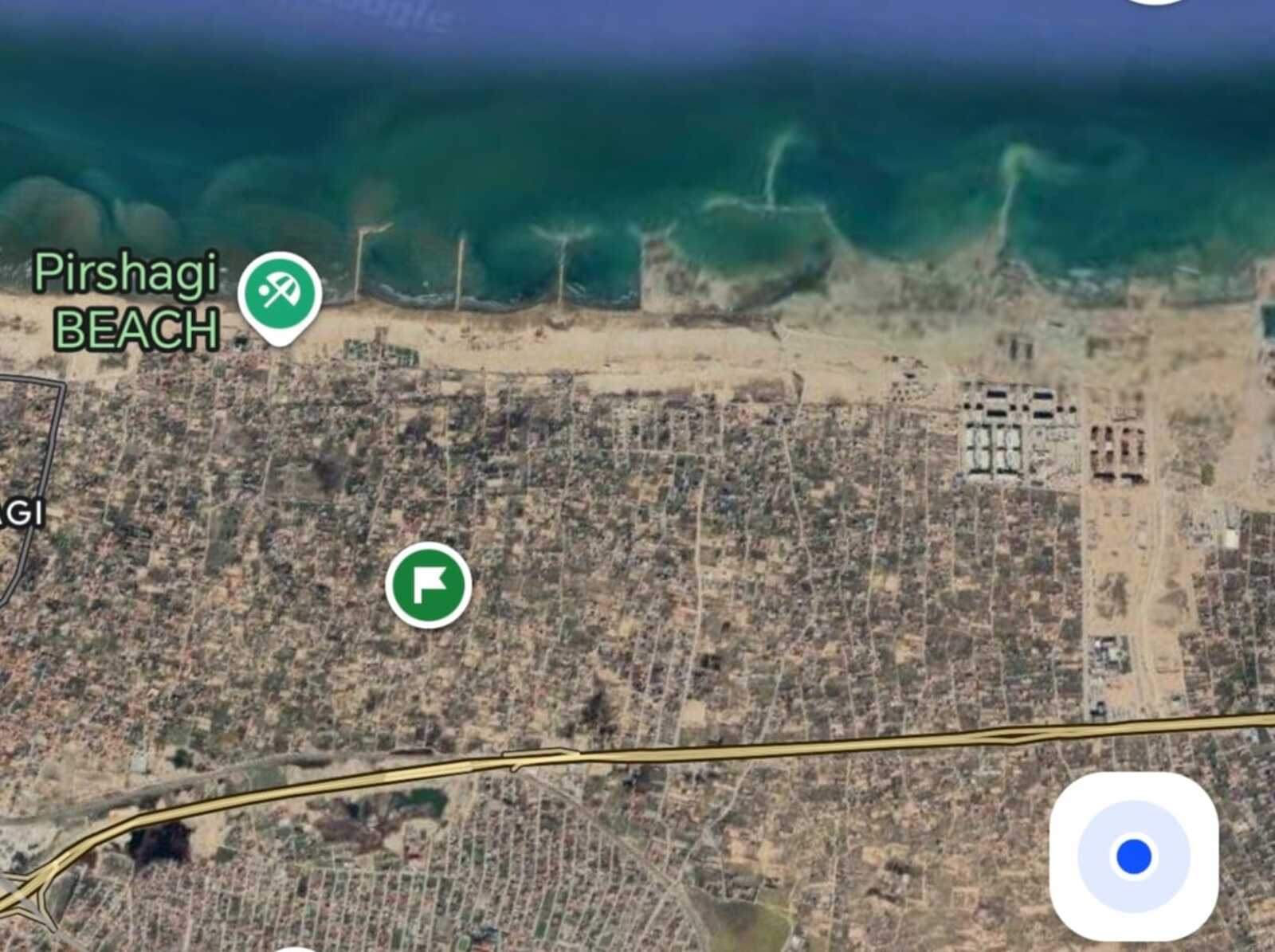This screenshot has height=952, width=1275.
Task: Center map on my current location
Action: (1133, 856)
